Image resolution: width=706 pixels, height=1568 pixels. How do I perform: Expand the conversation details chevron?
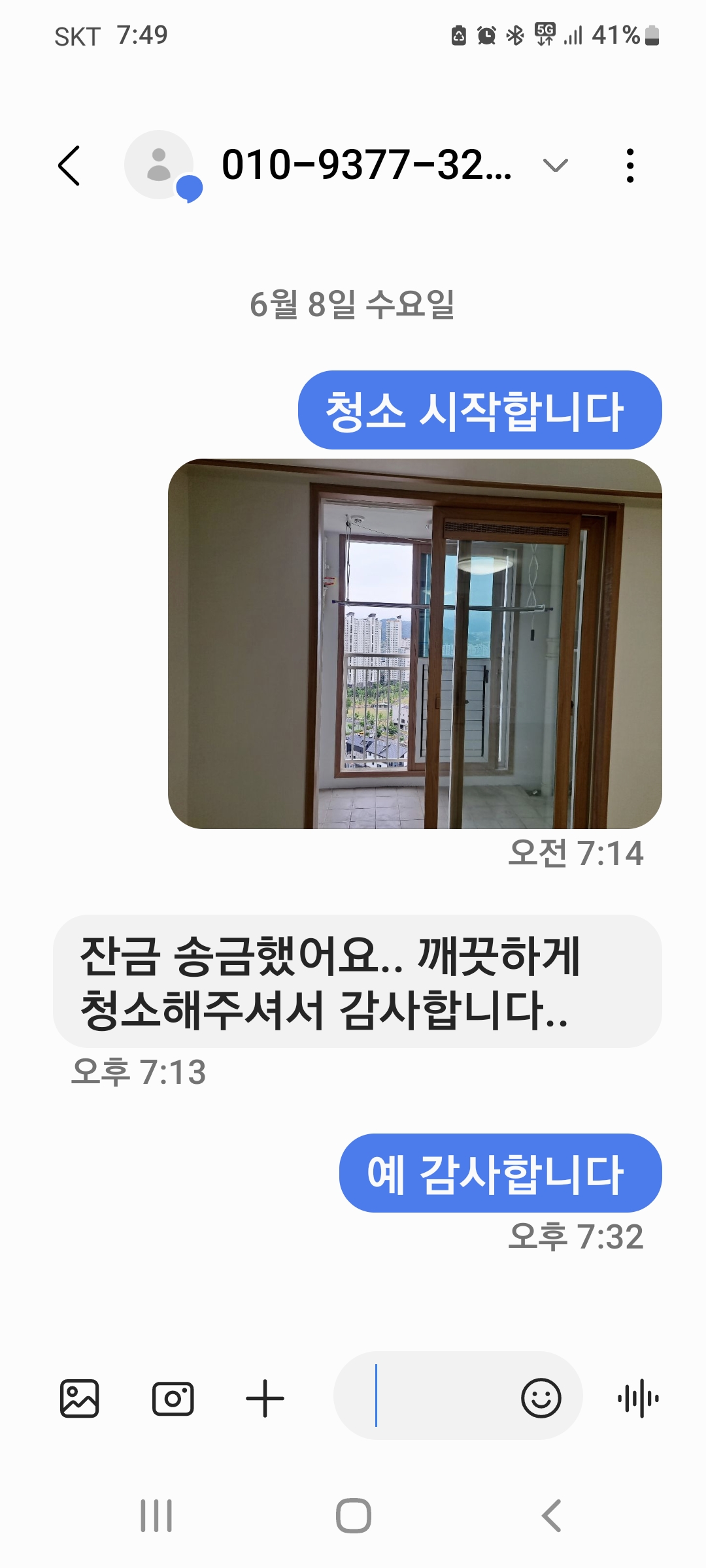point(555,165)
